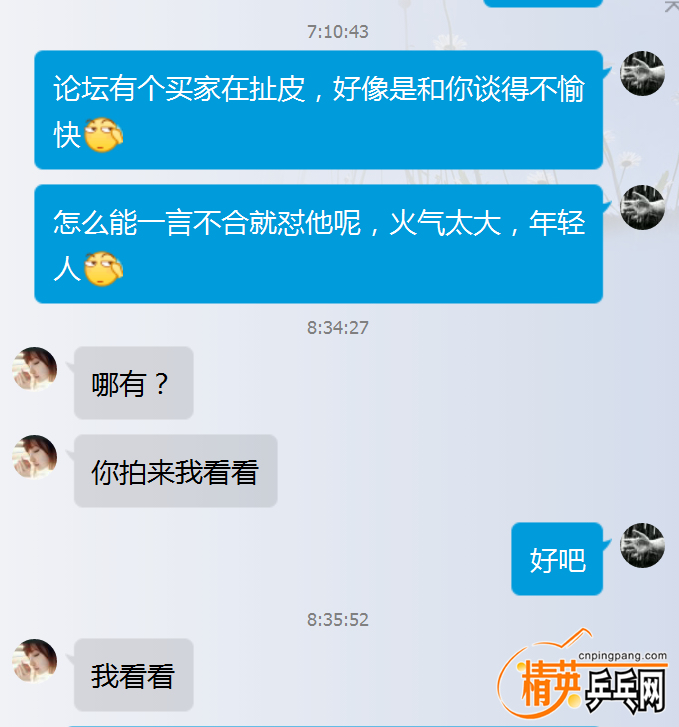Viewport: 679px width, 727px height.
Task: Open contact avatar next to 你拍来我看看 message
Action: pyautogui.click(x=34, y=457)
